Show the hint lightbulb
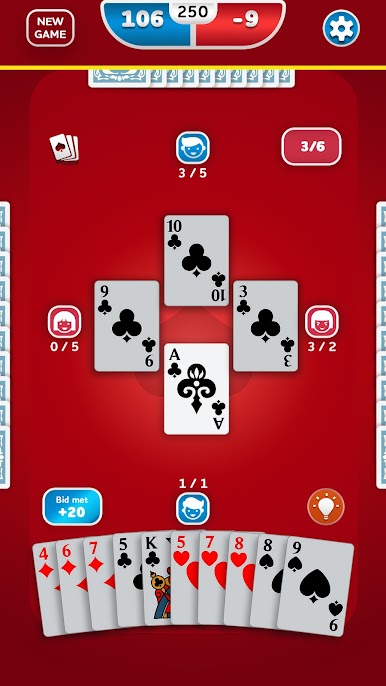The image size is (386, 686). pyautogui.click(x=326, y=507)
